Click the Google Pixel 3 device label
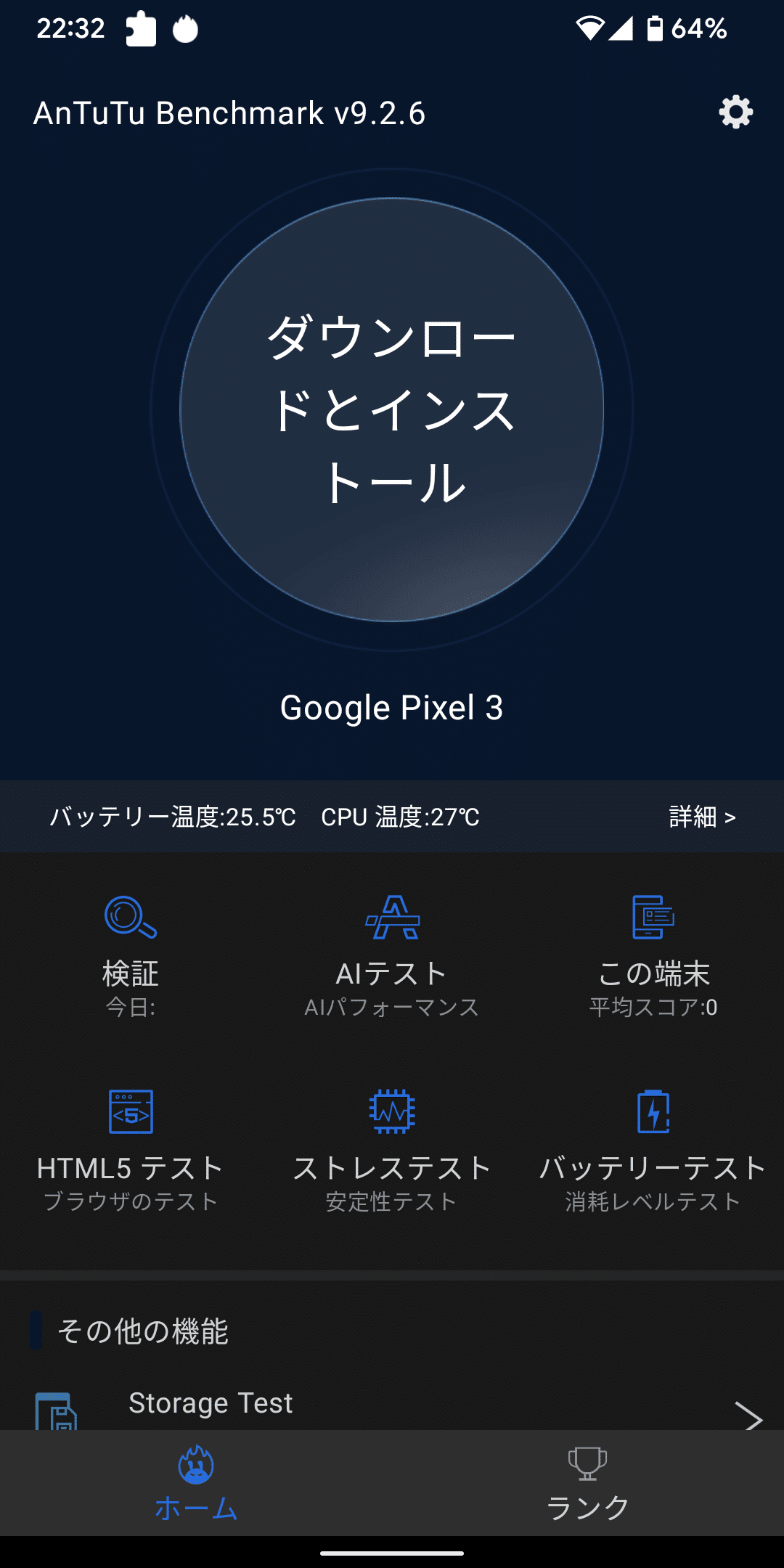 pos(392,706)
